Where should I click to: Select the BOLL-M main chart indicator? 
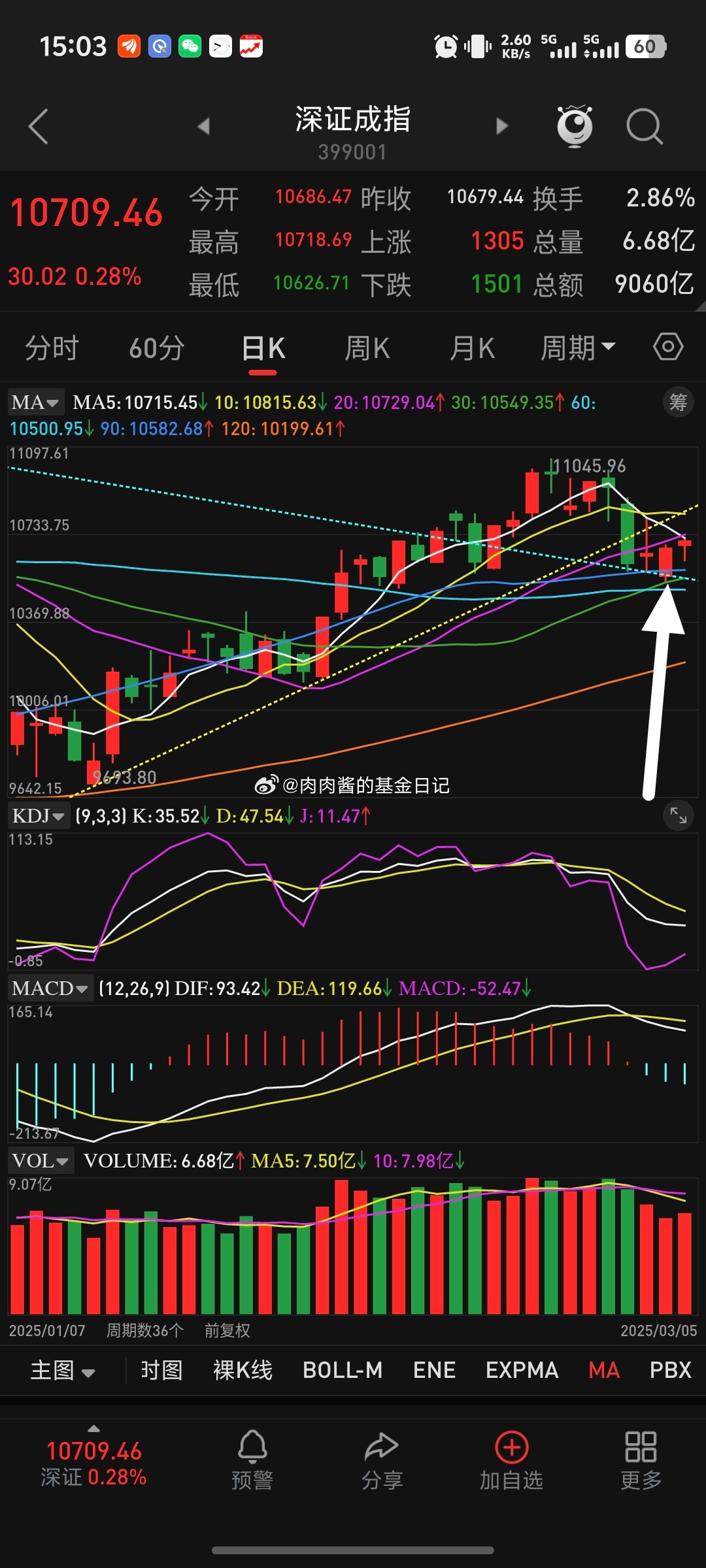click(x=343, y=1370)
